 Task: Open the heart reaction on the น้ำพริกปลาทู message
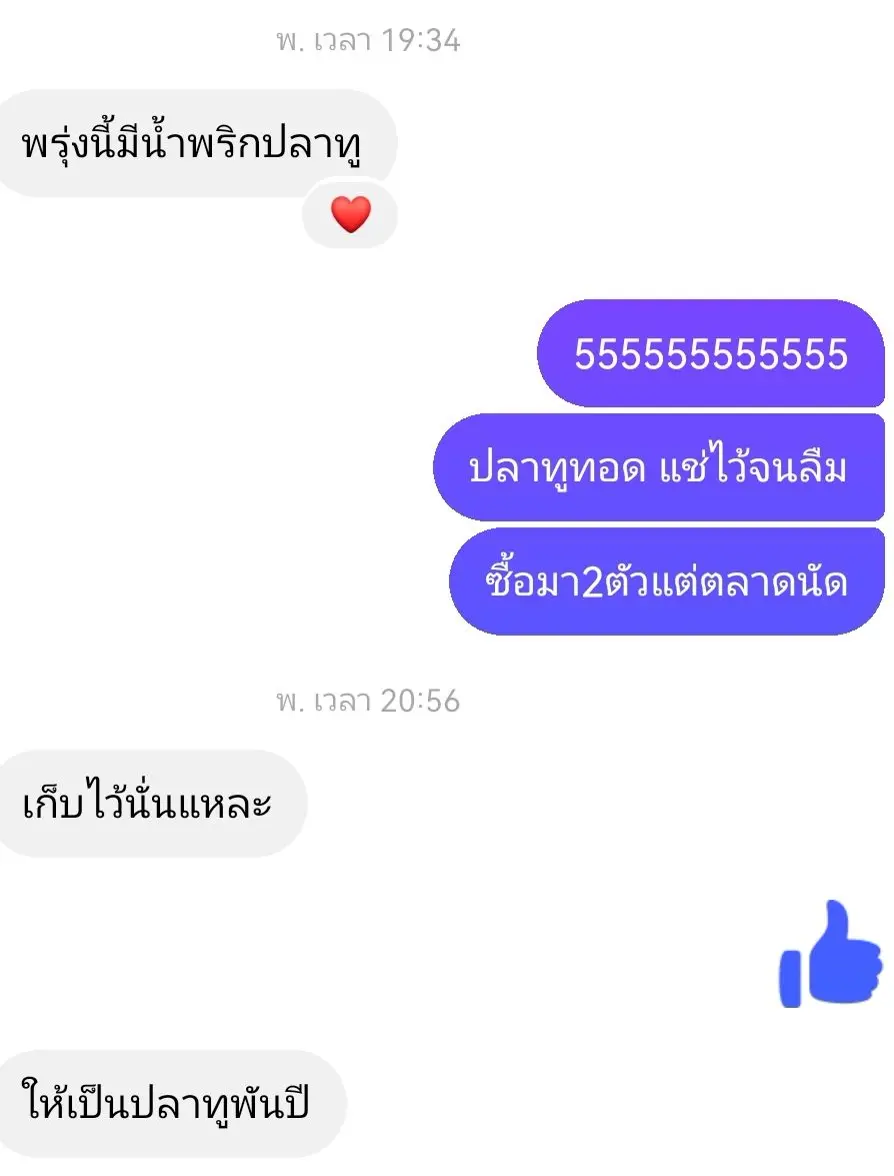pos(350,214)
